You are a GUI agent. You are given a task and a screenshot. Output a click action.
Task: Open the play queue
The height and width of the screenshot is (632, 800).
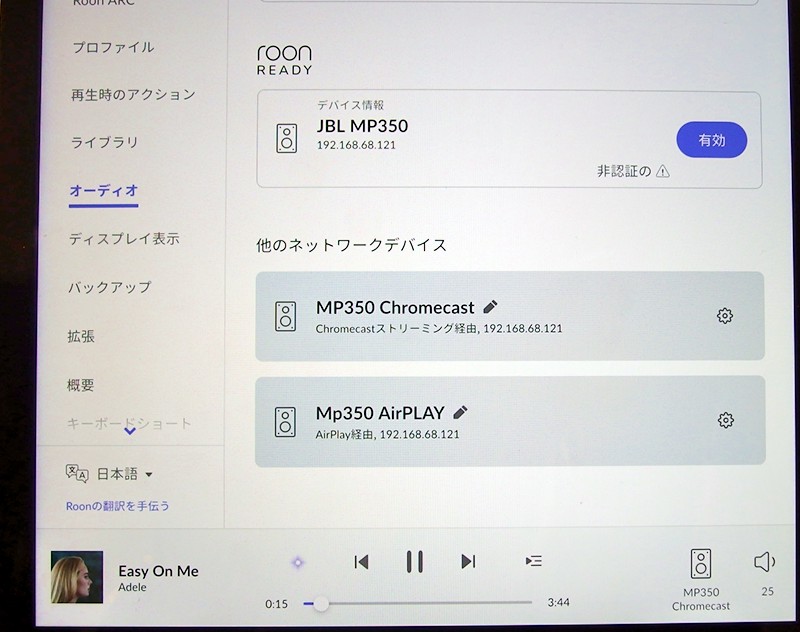click(533, 562)
